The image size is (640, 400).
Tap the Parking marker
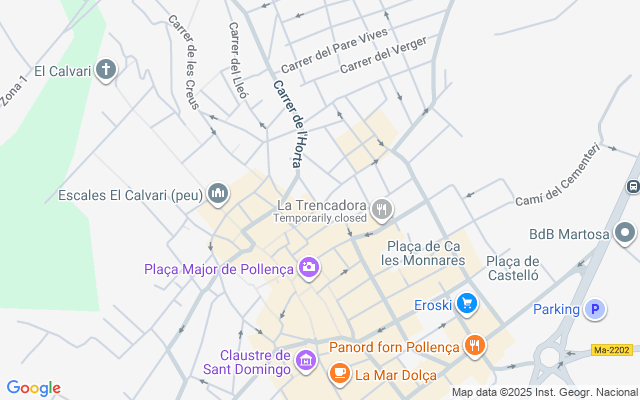coord(595,309)
